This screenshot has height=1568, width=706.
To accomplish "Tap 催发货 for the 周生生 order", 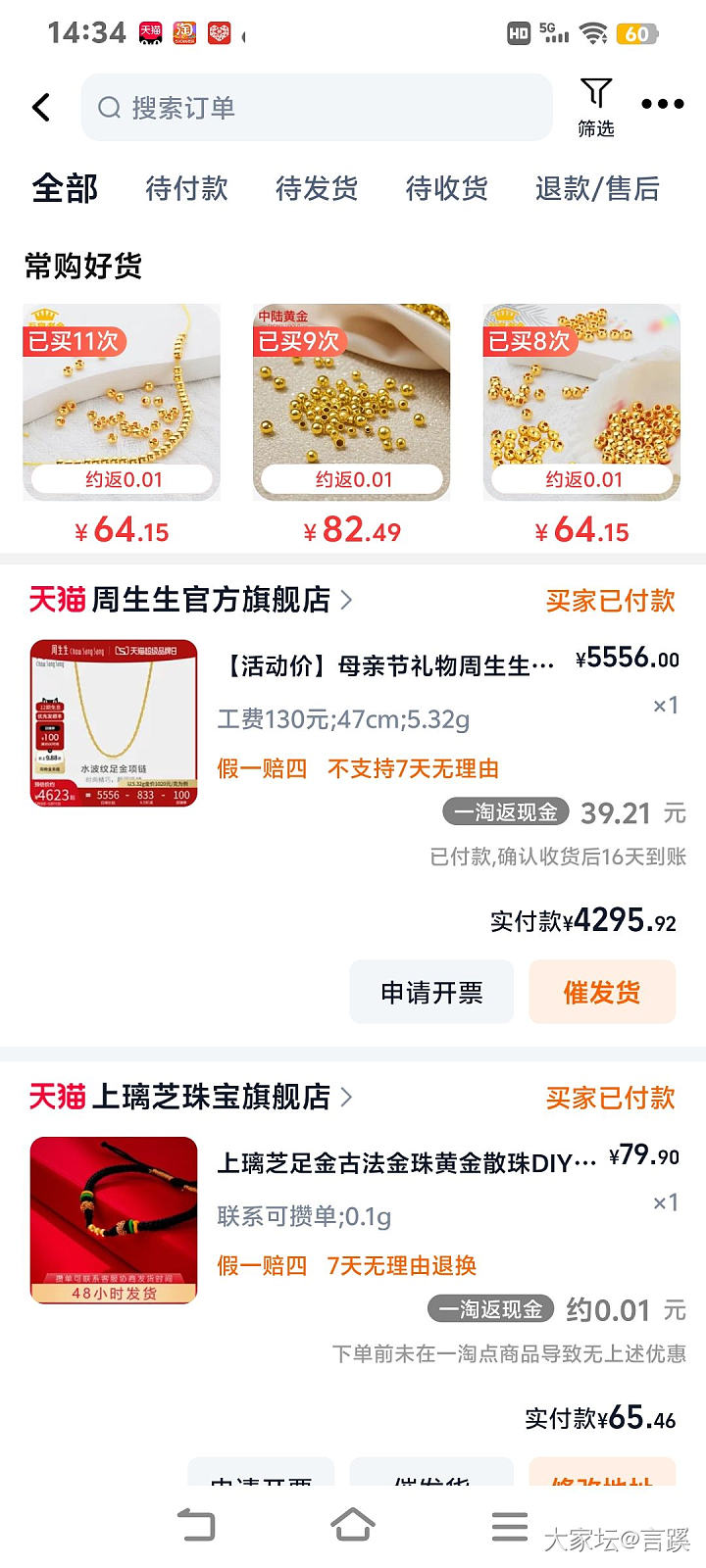I will pos(602,993).
